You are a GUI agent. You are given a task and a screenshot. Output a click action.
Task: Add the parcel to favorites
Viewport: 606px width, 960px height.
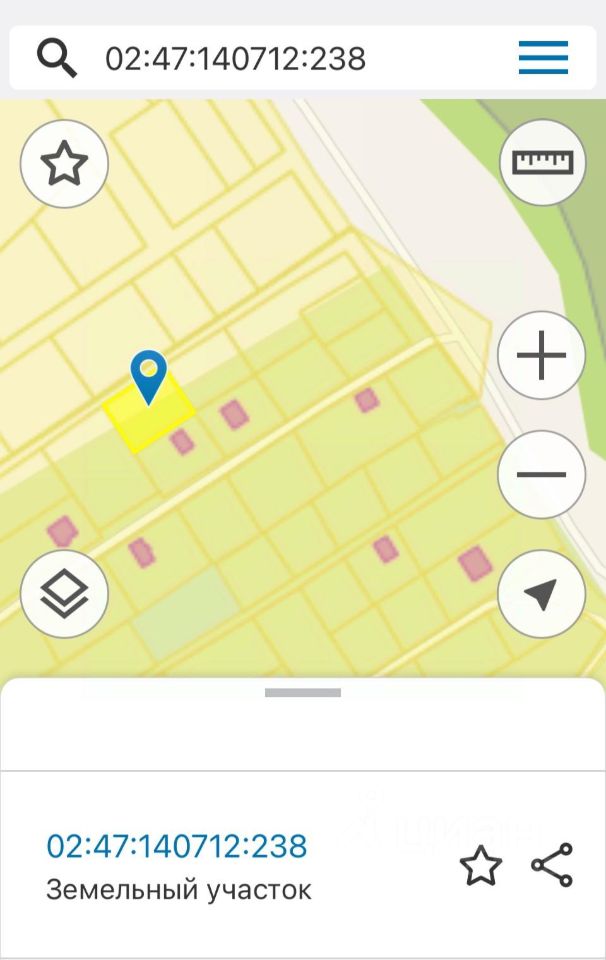[480, 865]
